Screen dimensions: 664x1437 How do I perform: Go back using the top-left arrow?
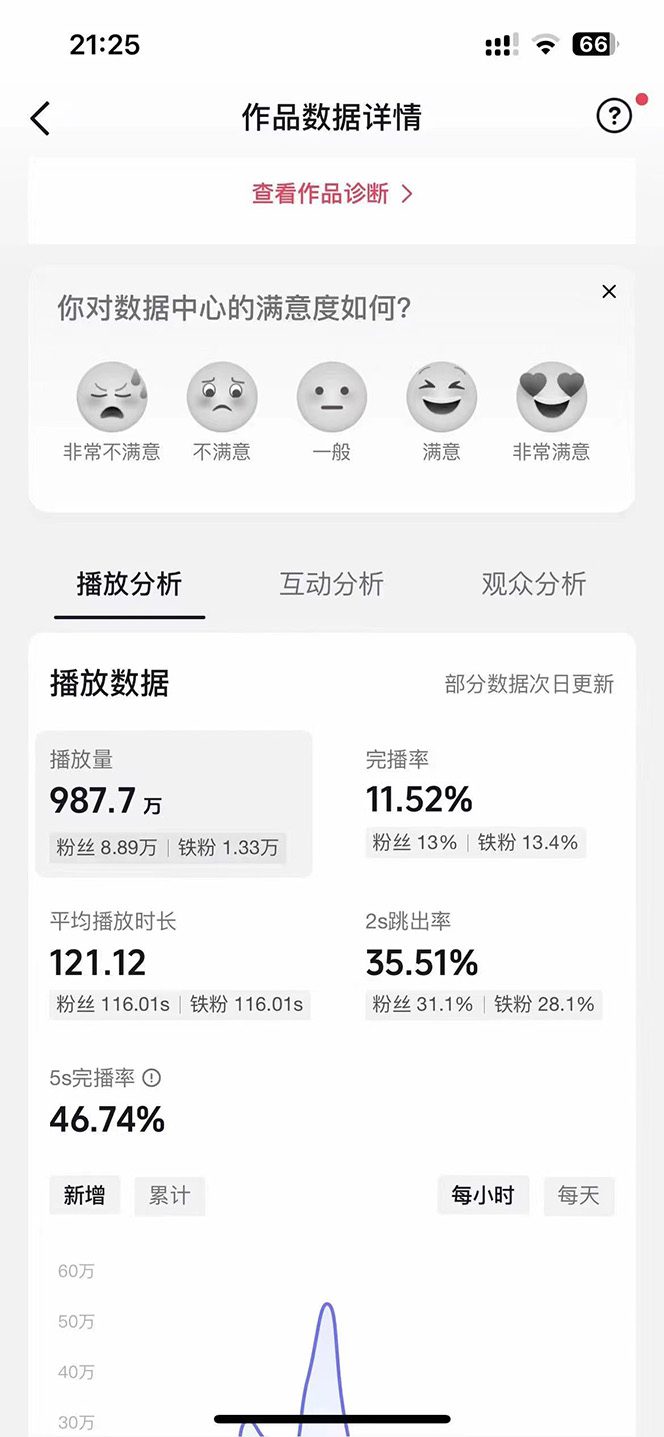[x=40, y=118]
